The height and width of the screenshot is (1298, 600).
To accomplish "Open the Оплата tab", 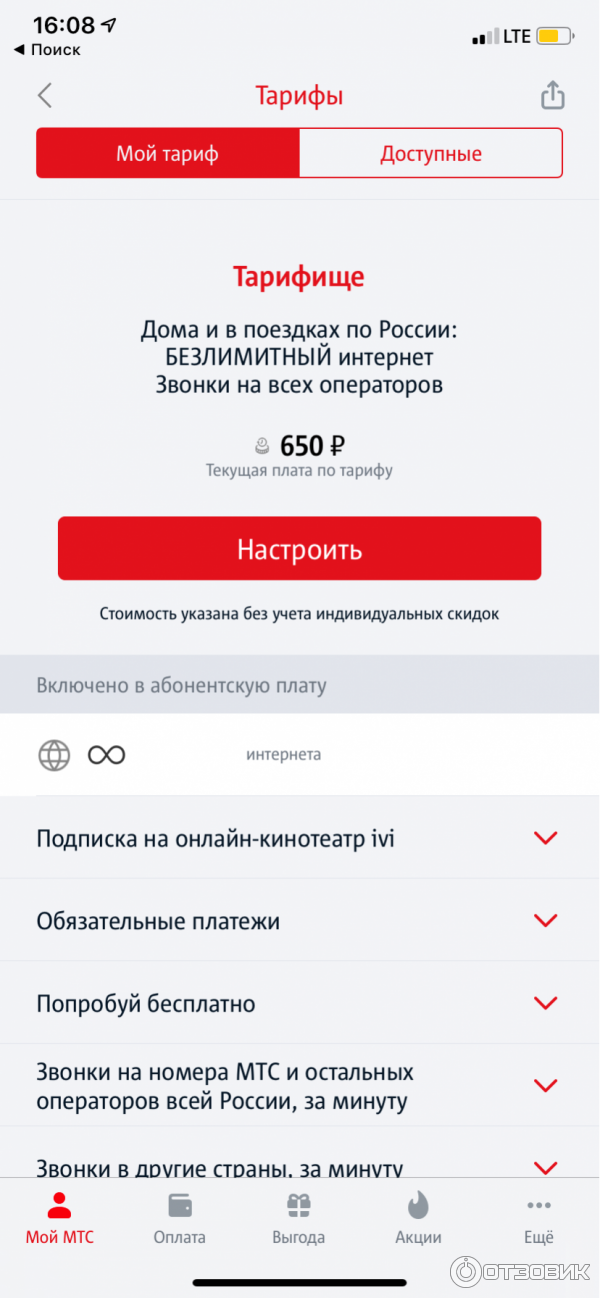I will 180,1218.
